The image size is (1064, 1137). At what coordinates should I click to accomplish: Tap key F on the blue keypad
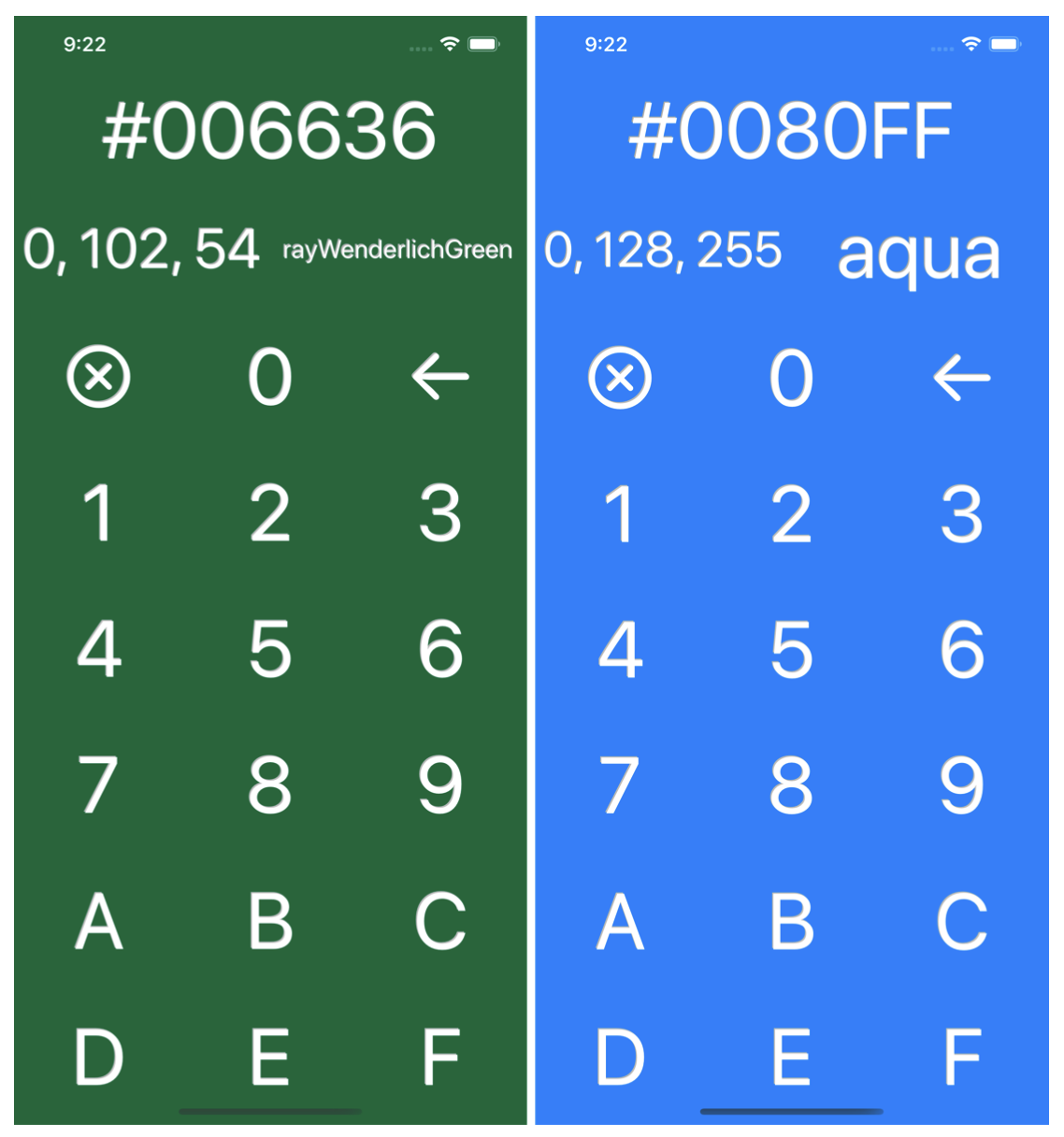pyautogui.click(x=961, y=1058)
